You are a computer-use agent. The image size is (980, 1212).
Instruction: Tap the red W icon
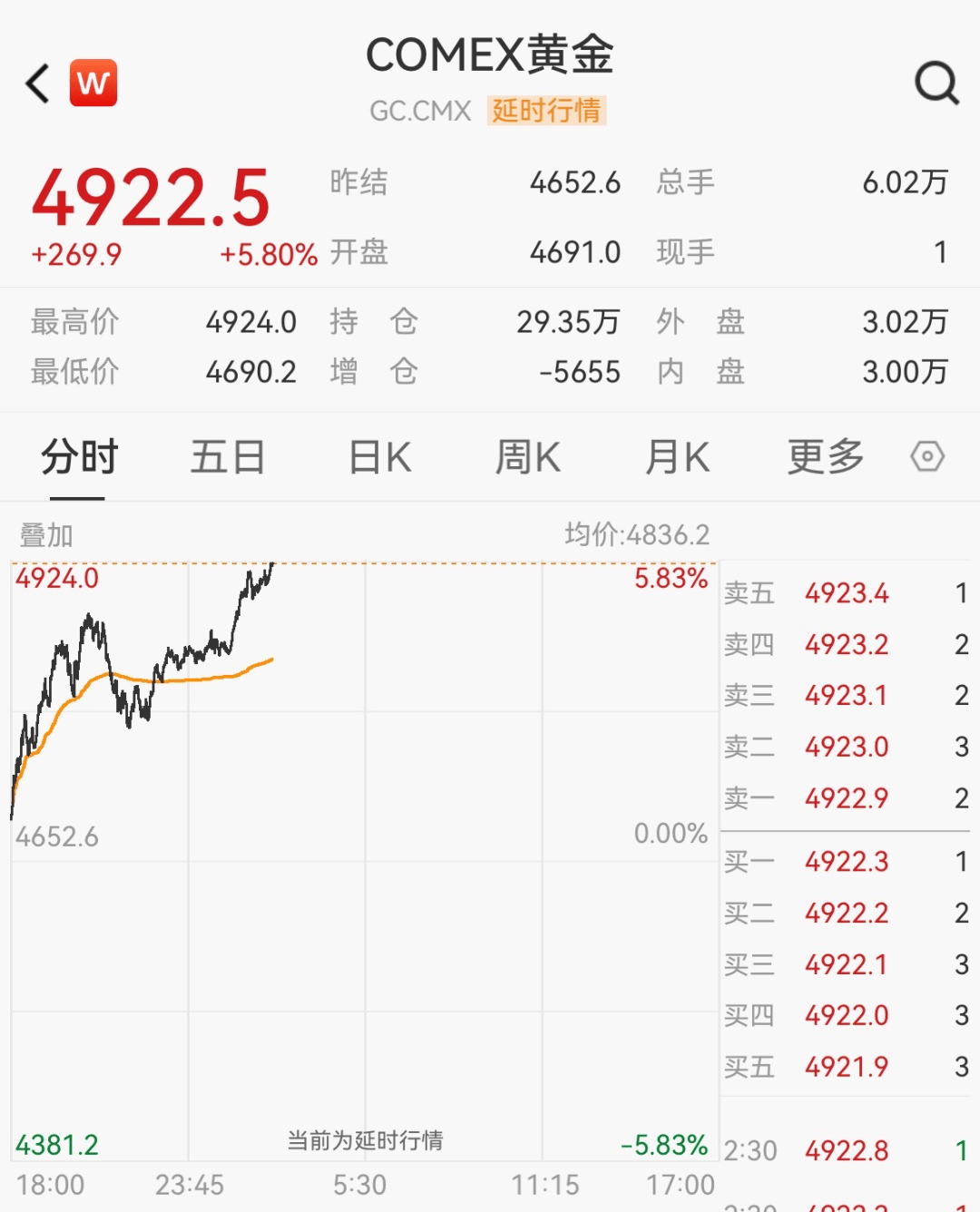(93, 83)
